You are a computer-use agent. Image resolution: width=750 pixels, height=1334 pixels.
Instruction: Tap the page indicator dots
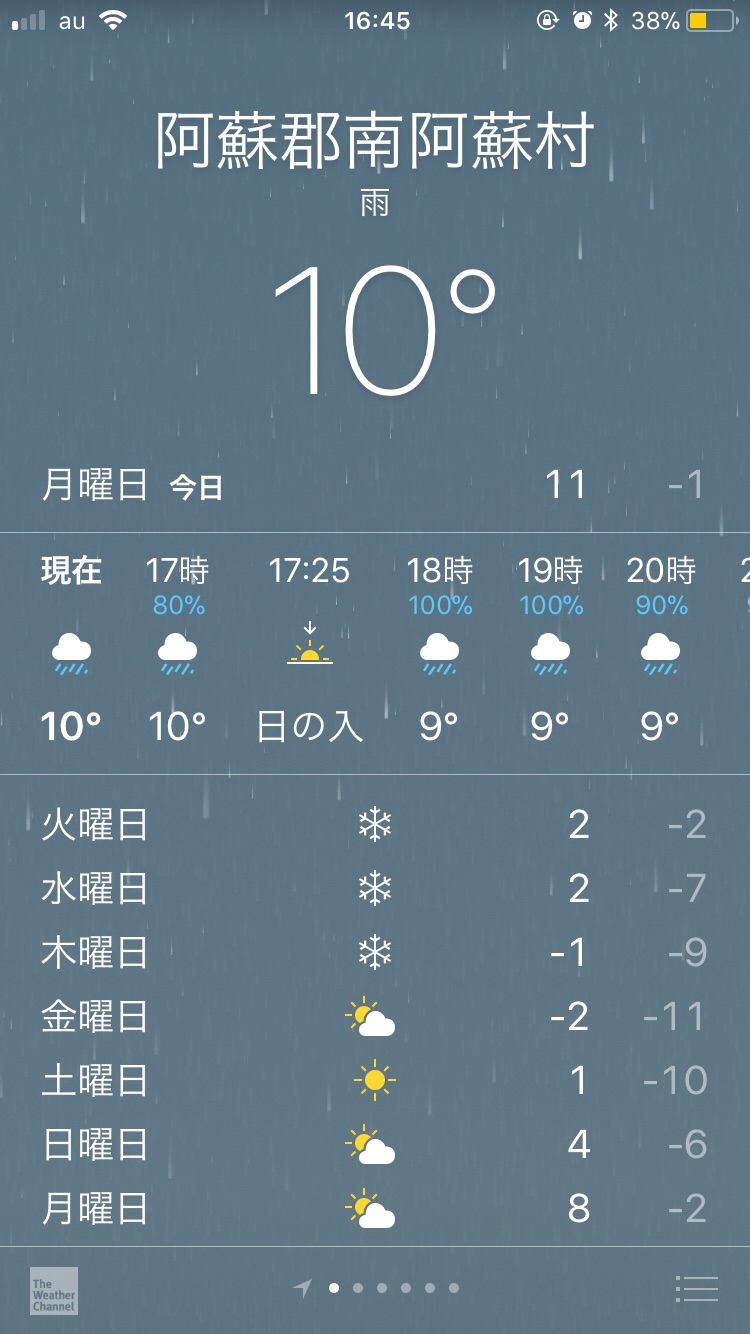tap(393, 1288)
